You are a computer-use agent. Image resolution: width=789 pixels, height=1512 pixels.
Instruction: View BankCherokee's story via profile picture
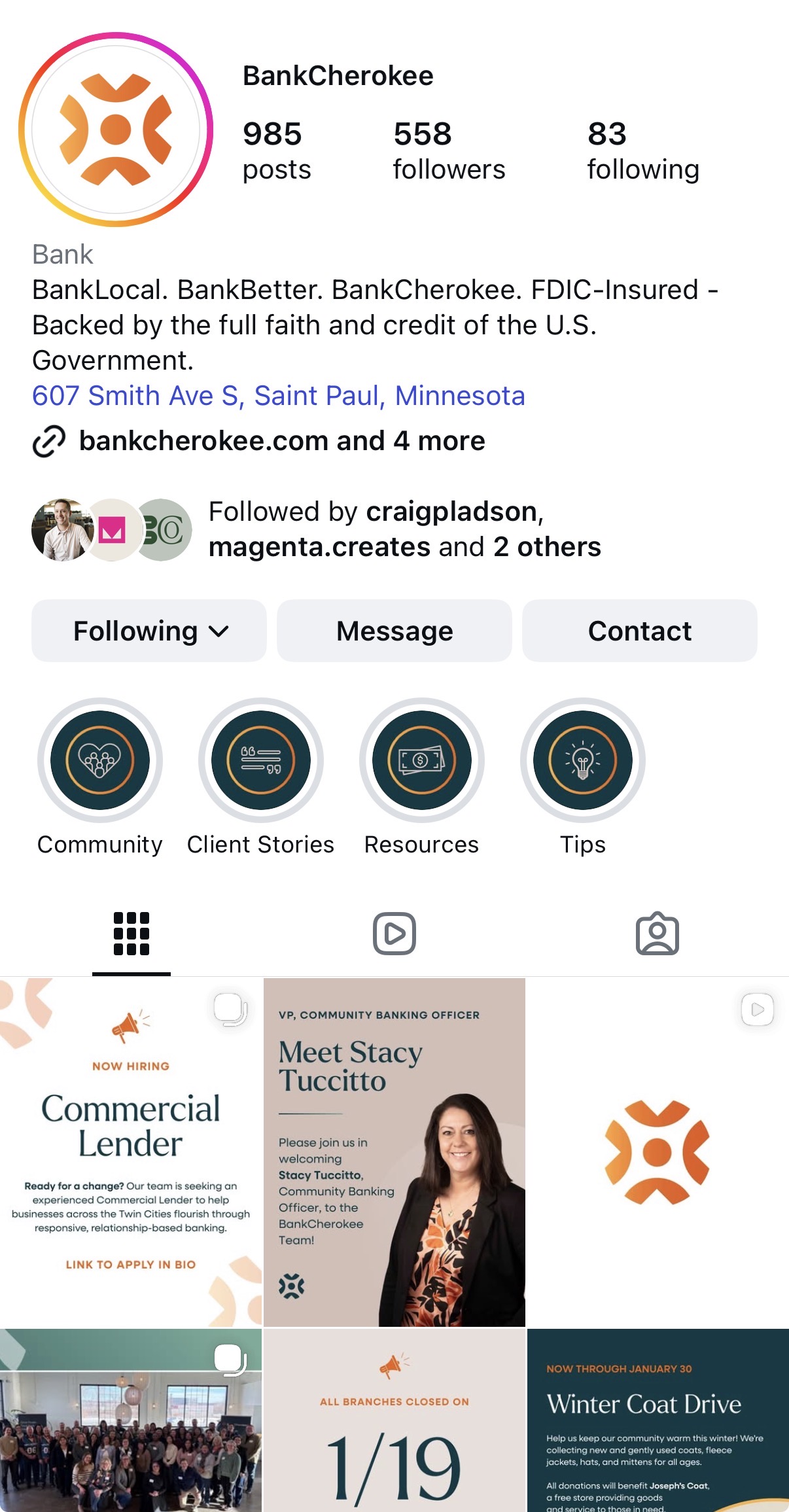(x=116, y=130)
